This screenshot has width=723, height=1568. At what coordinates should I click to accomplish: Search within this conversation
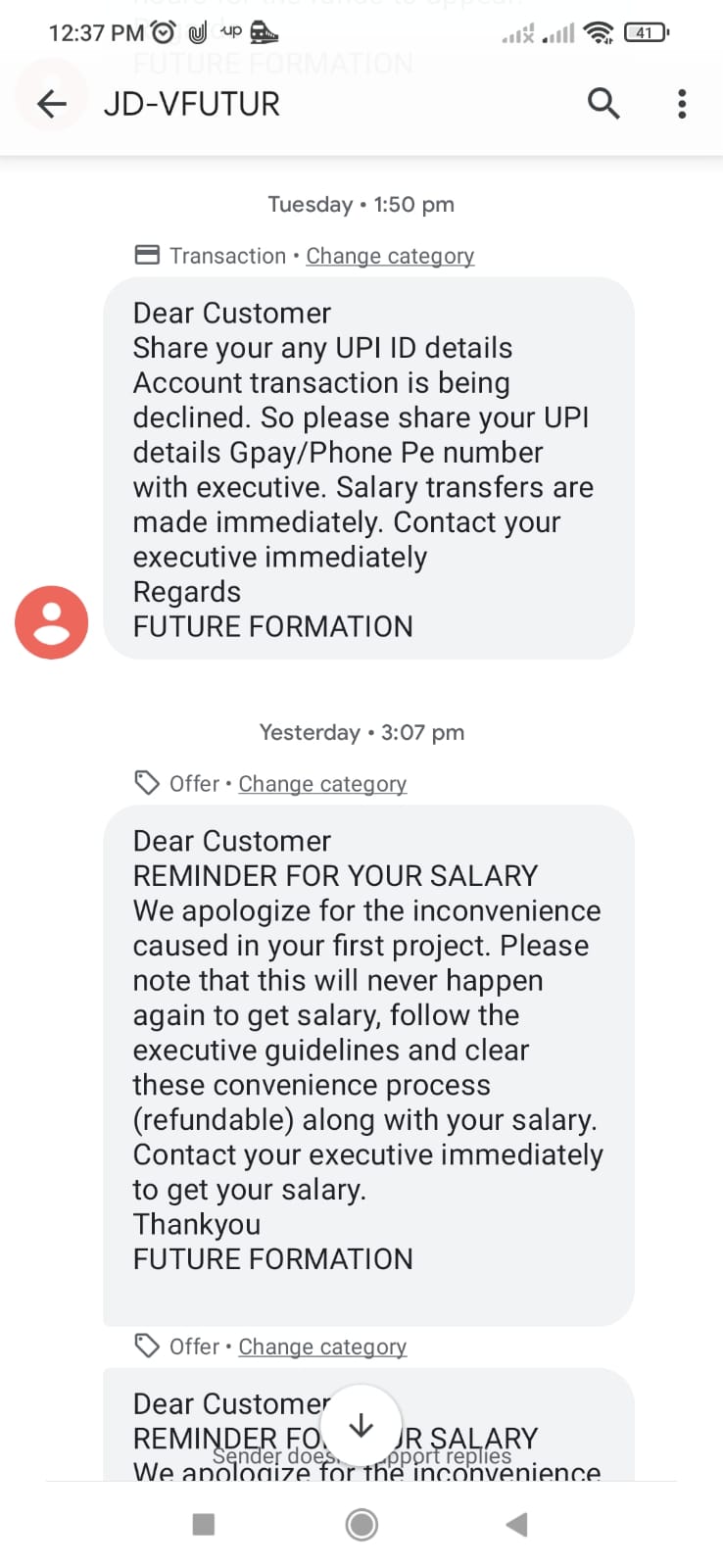pyautogui.click(x=603, y=103)
